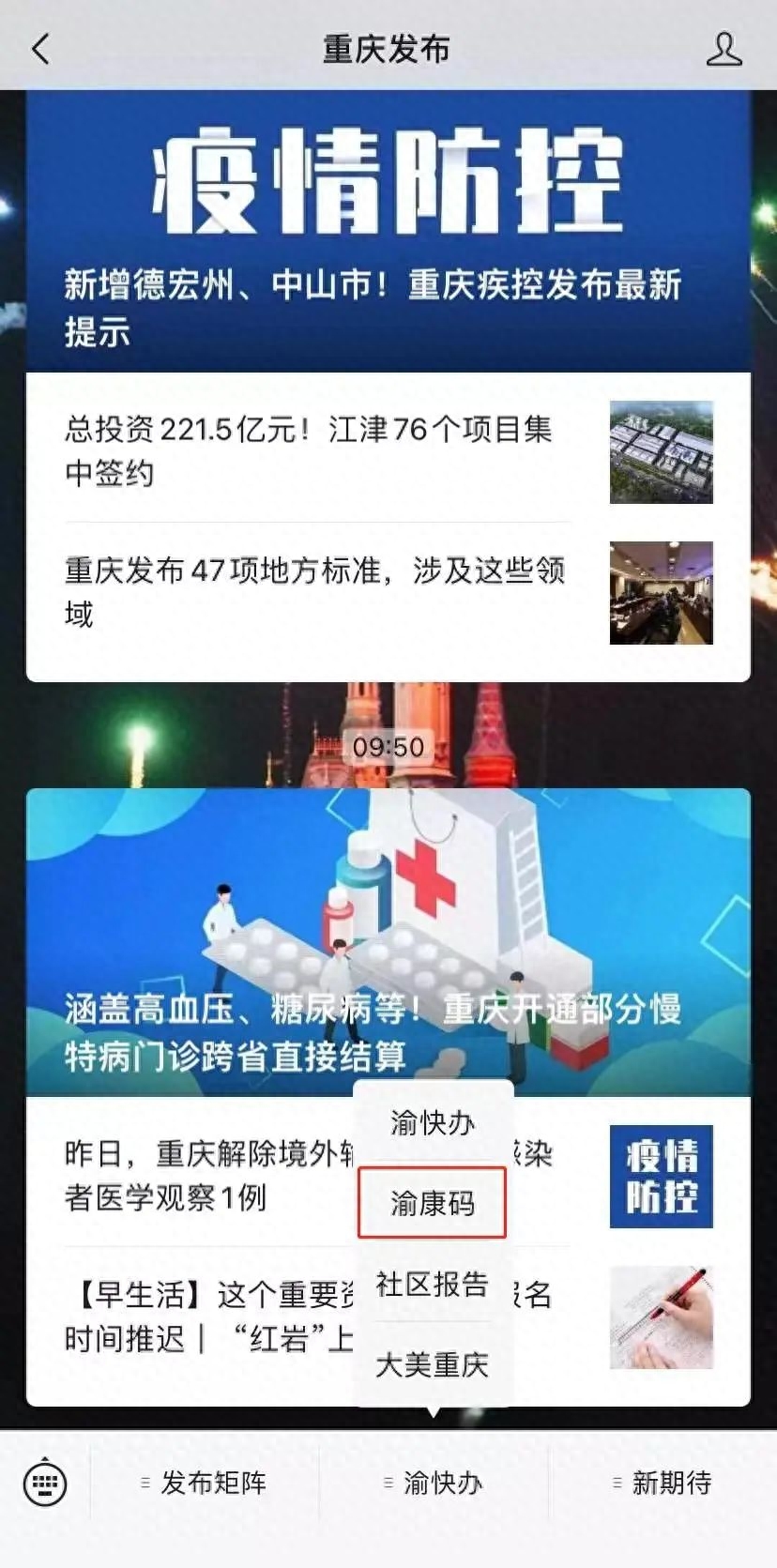The width and height of the screenshot is (777, 1568).
Task: Switch to keyboard input mode
Action: 45,1484
